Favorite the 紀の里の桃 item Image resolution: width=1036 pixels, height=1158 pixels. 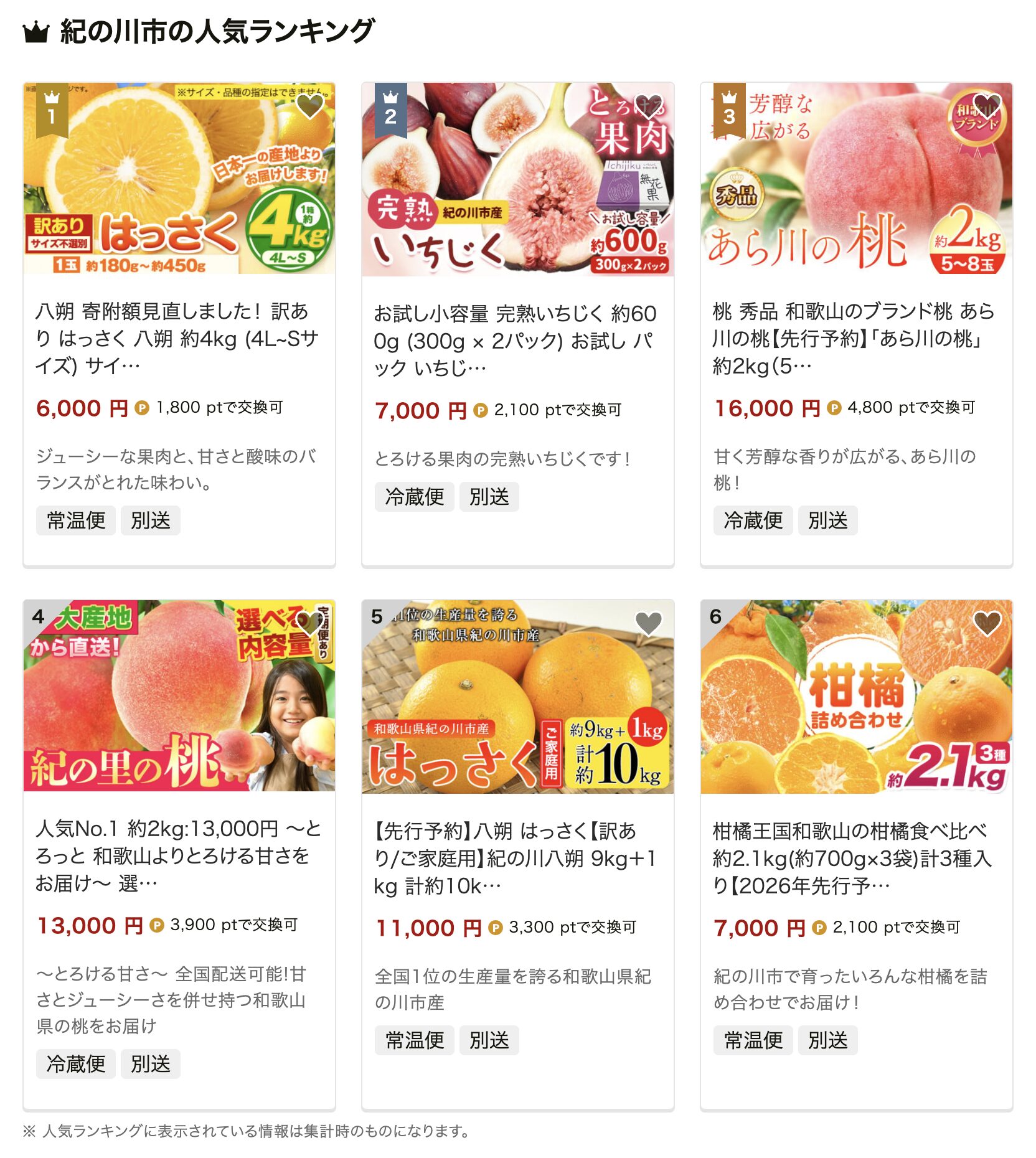click(309, 623)
